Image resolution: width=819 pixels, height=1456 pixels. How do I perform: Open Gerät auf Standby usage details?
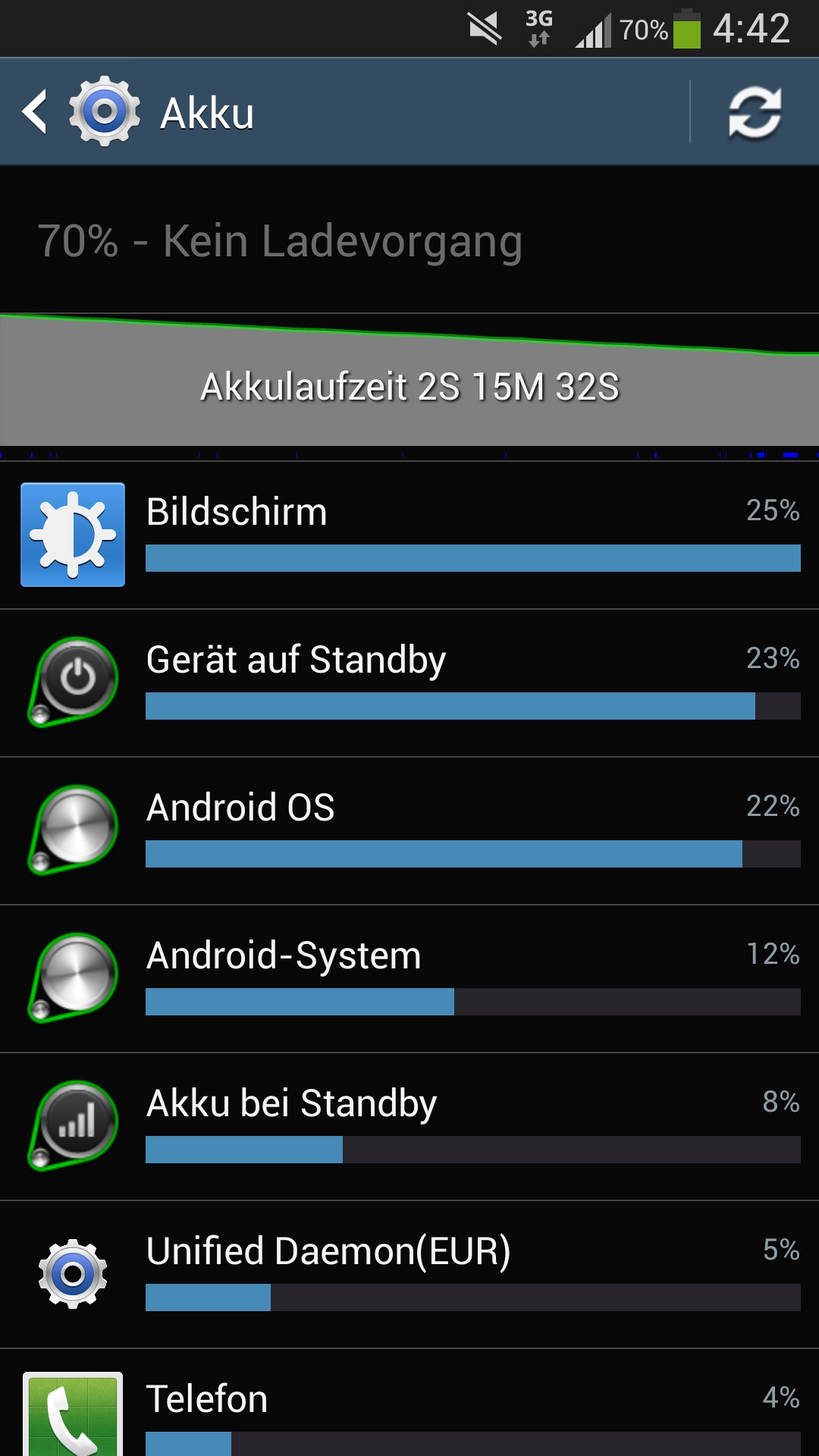[409, 683]
